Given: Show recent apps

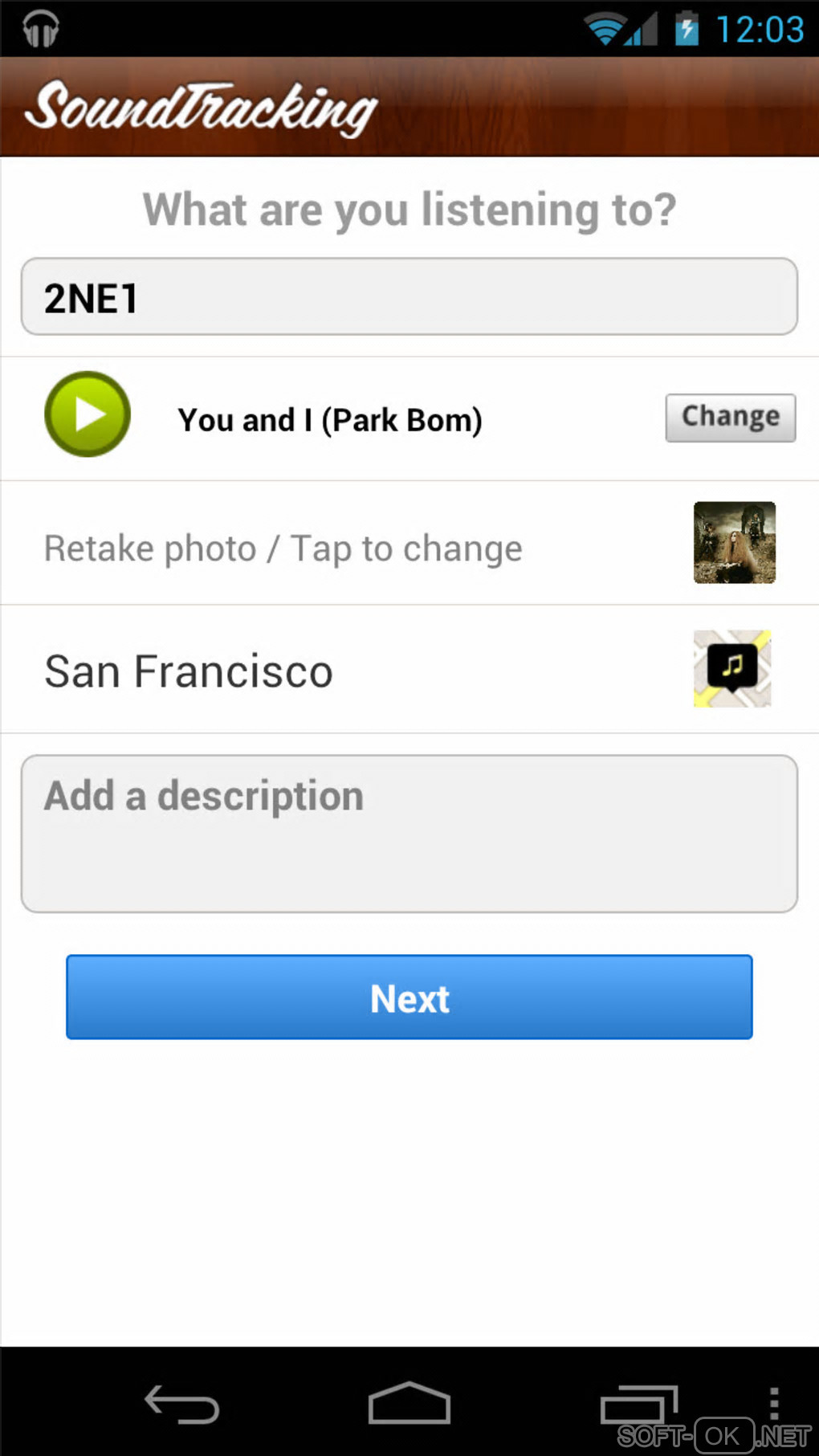Looking at the screenshot, I should pos(638,1405).
